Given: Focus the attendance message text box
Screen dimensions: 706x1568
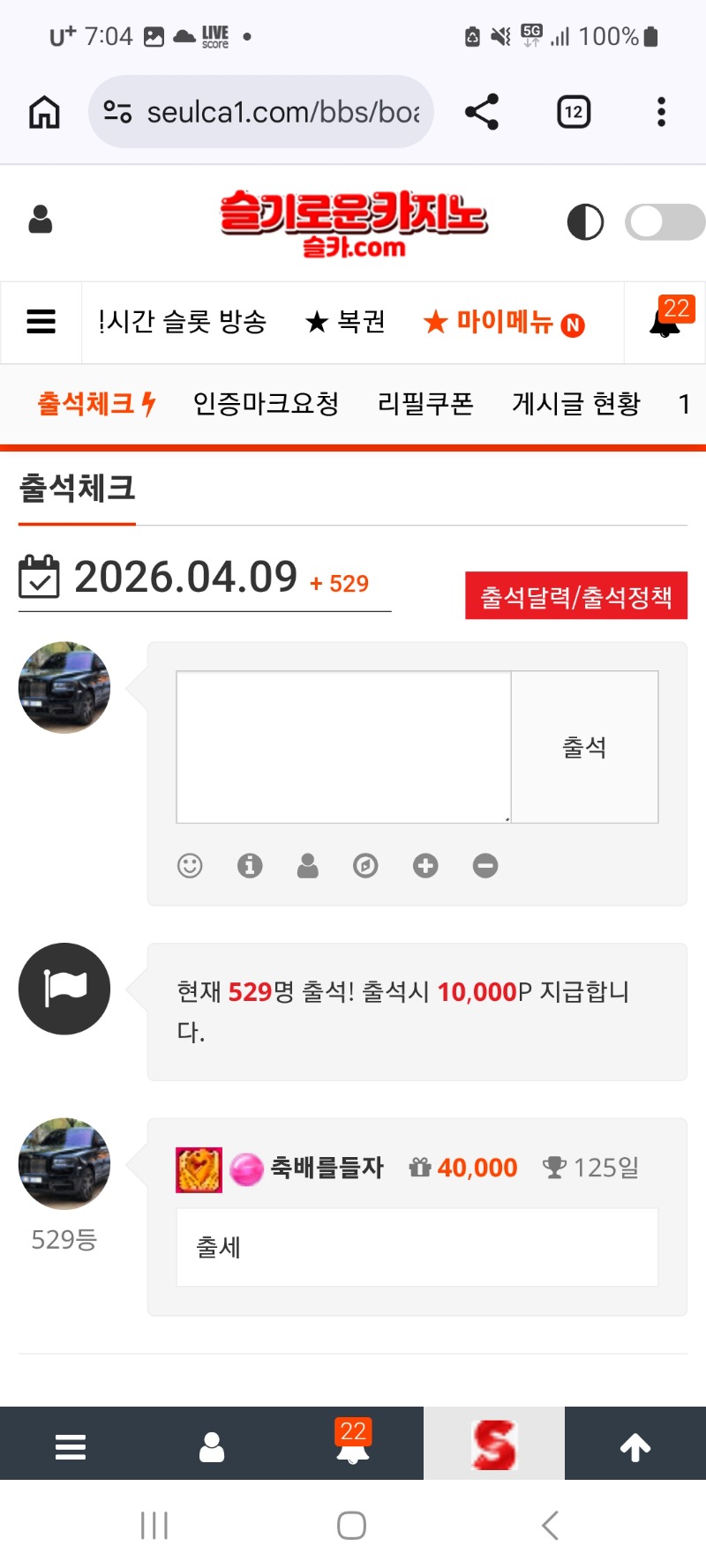Looking at the screenshot, I should pos(343,747).
